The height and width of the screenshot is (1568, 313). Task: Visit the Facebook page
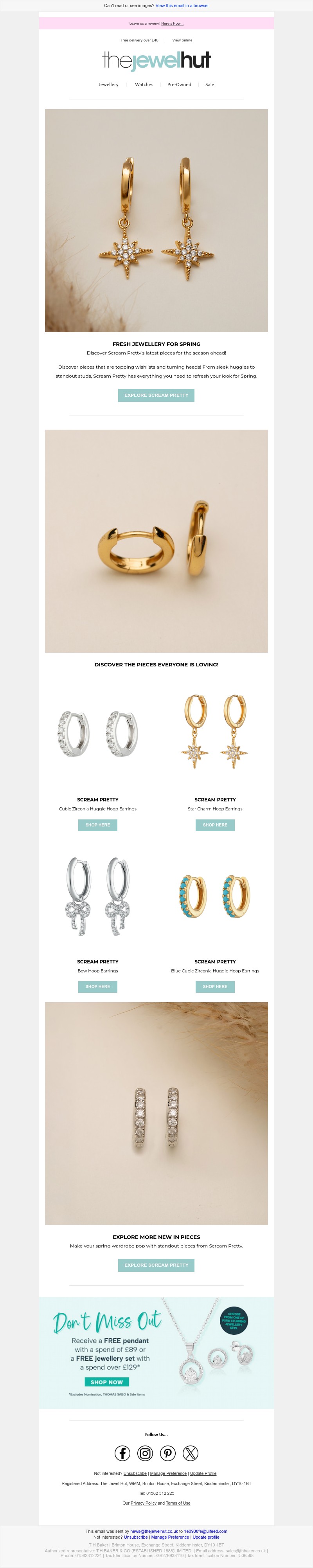coord(122,1454)
